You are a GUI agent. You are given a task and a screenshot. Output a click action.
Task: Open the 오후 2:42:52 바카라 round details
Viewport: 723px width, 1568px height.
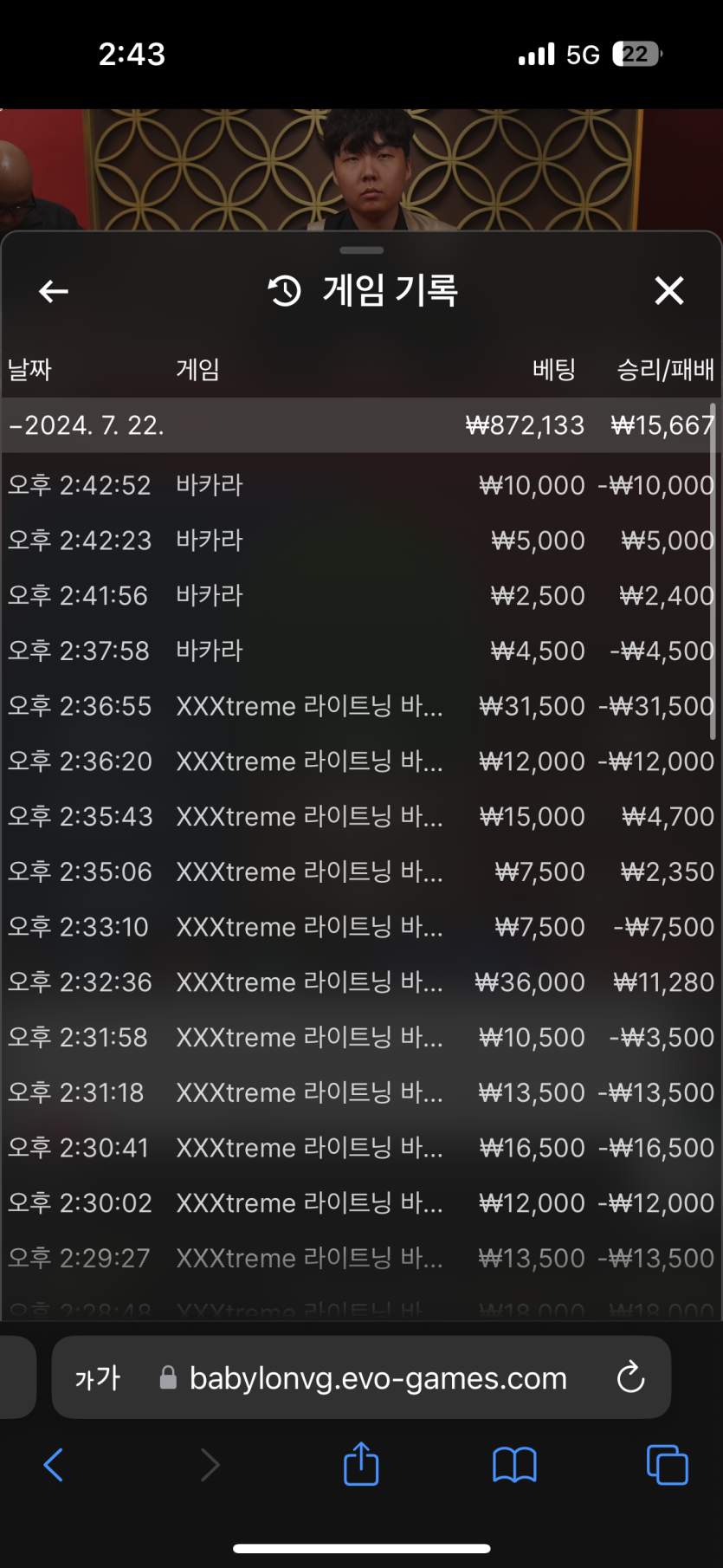(x=361, y=485)
